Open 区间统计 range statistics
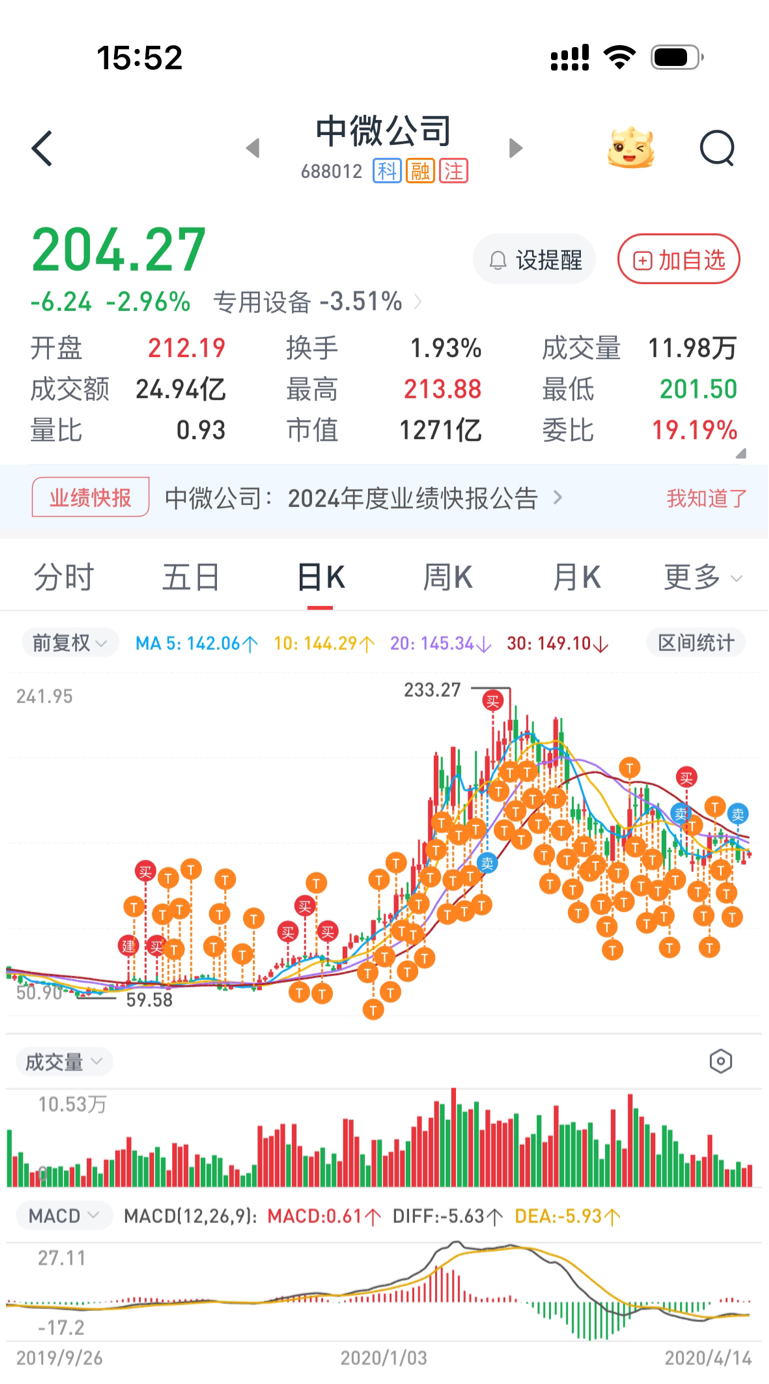This screenshot has width=769, height=1384. [x=695, y=642]
